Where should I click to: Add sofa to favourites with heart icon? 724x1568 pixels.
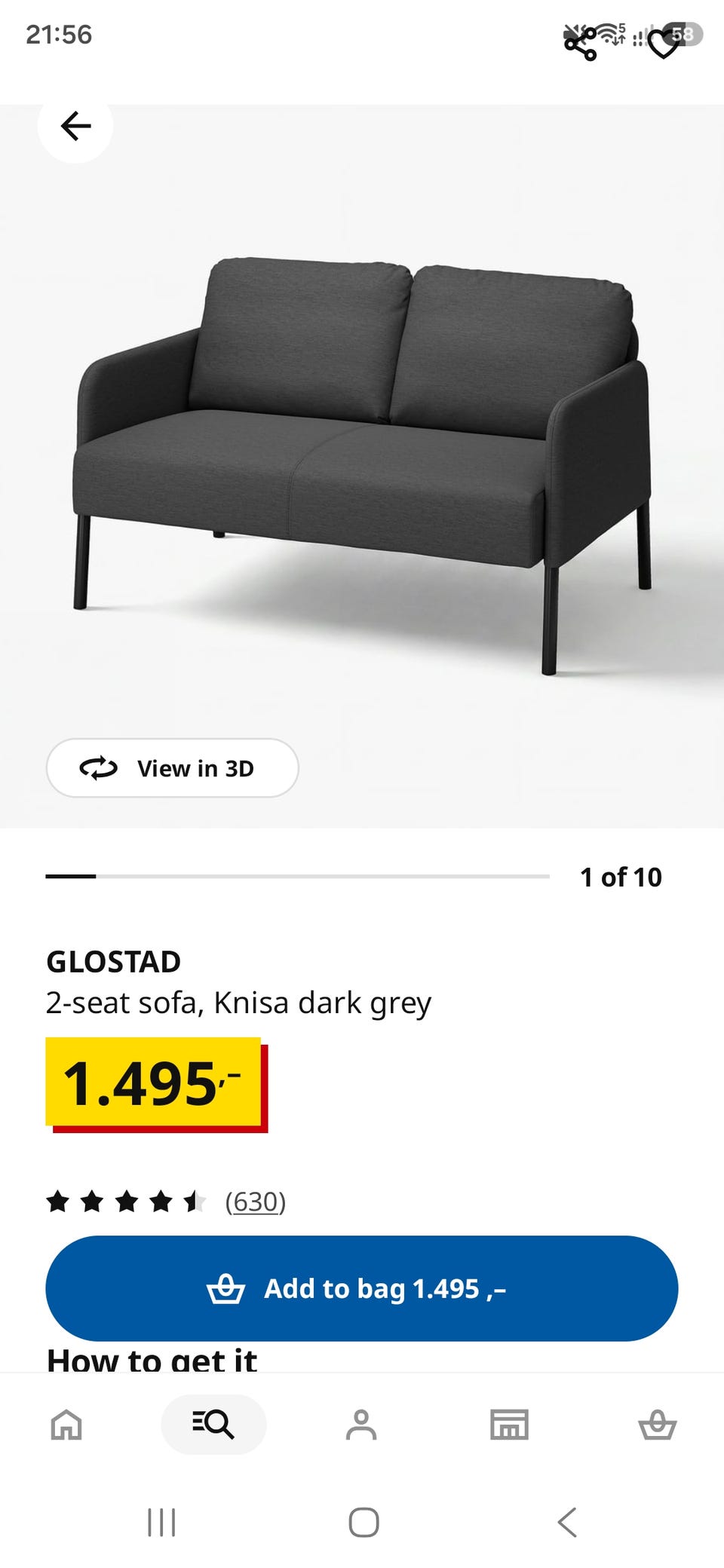664,44
